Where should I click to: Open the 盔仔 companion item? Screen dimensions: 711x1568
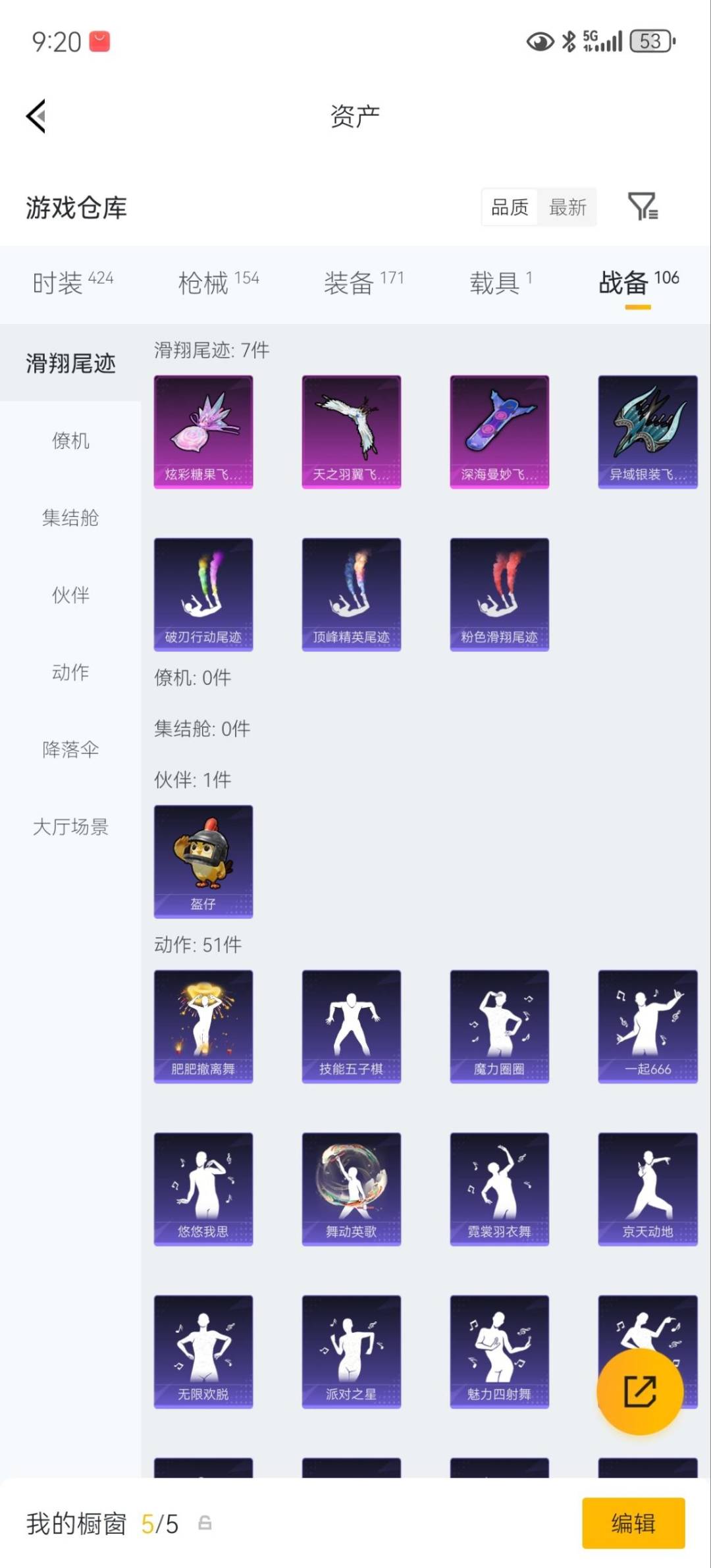click(x=203, y=859)
